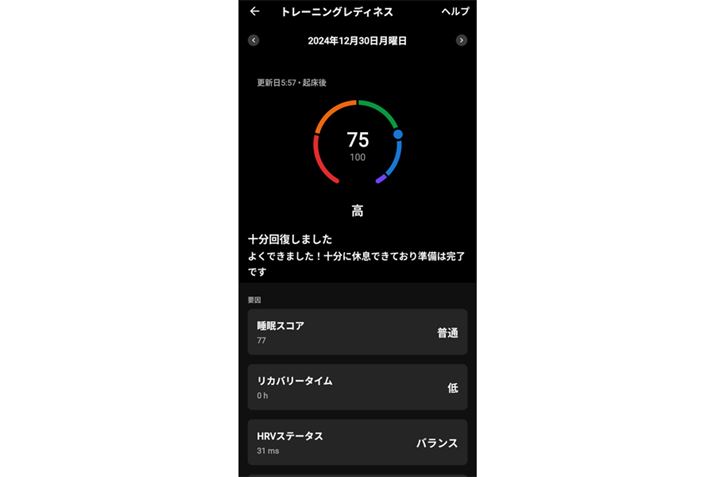Go to the next day

(461, 40)
